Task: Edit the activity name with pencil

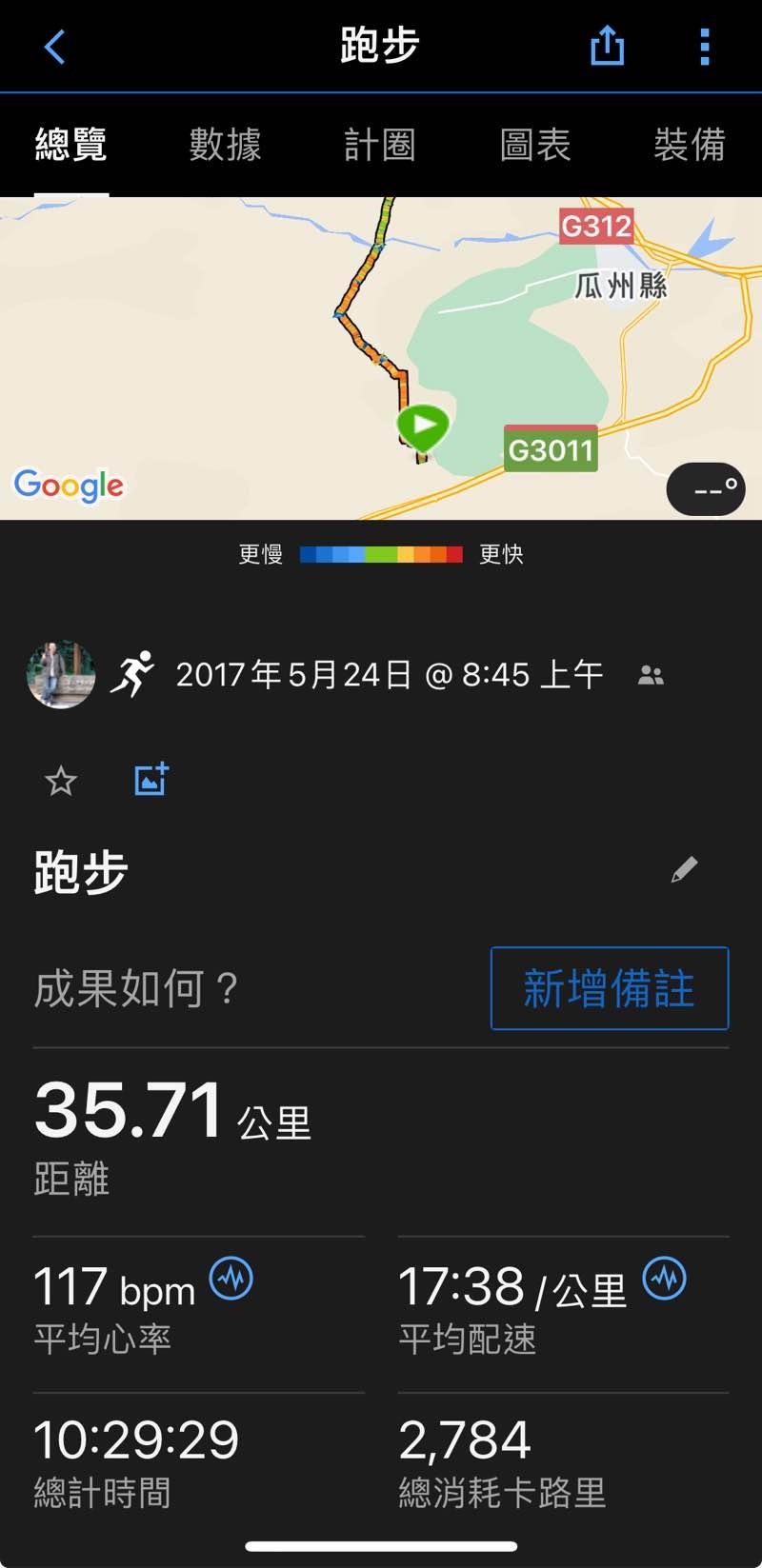Action: coord(684,869)
